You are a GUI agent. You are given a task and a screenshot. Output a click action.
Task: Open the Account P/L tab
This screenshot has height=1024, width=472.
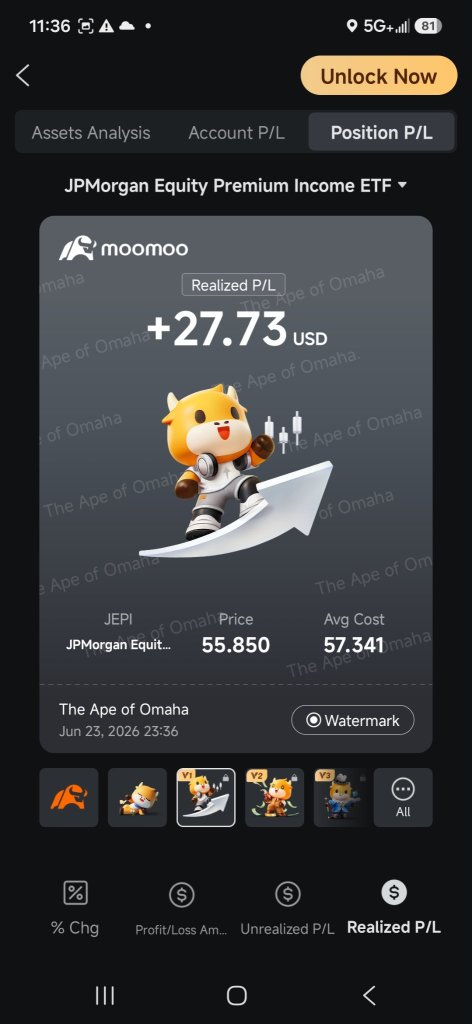click(236, 133)
